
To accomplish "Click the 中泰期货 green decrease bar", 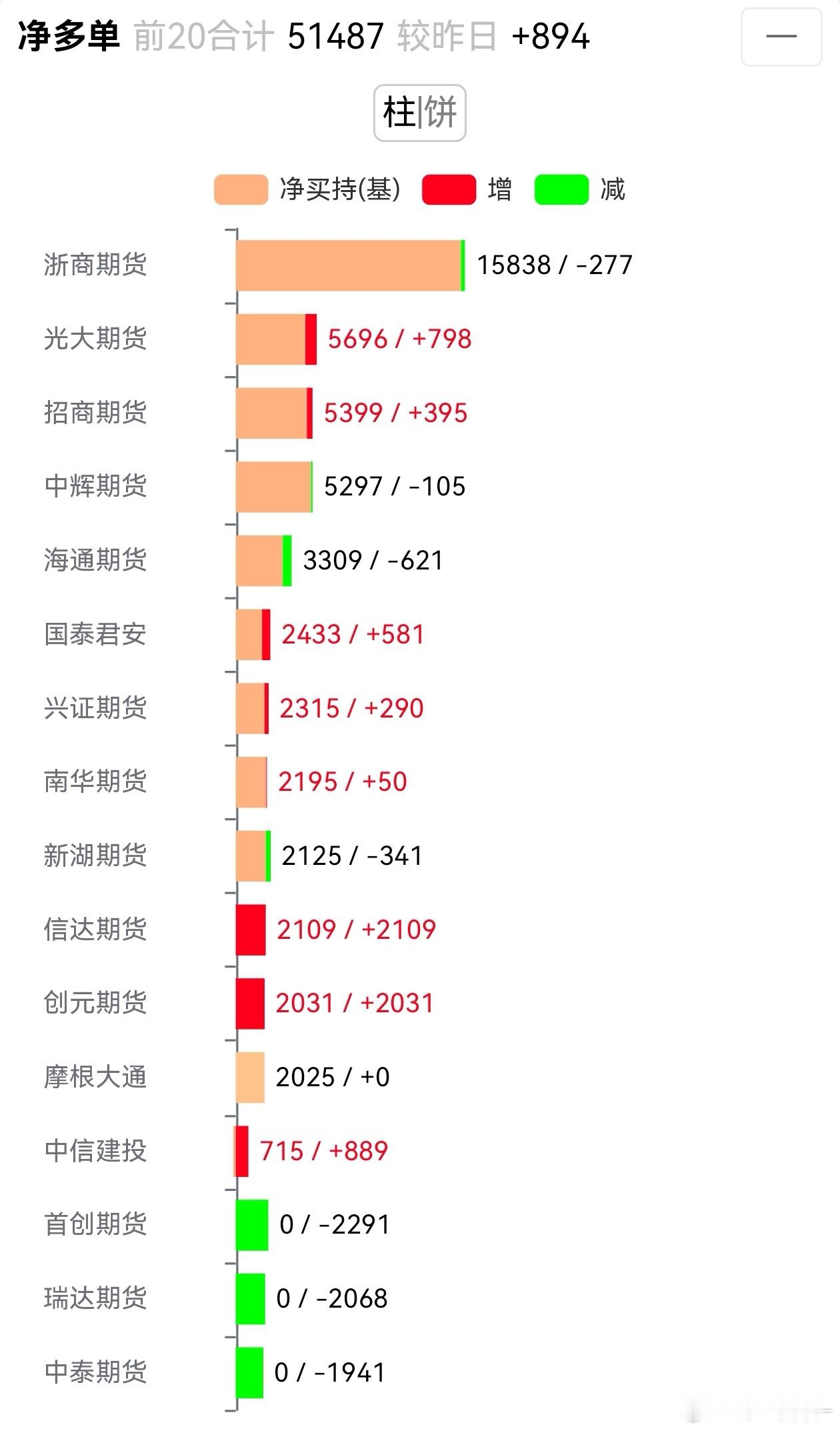I will (x=250, y=1372).
